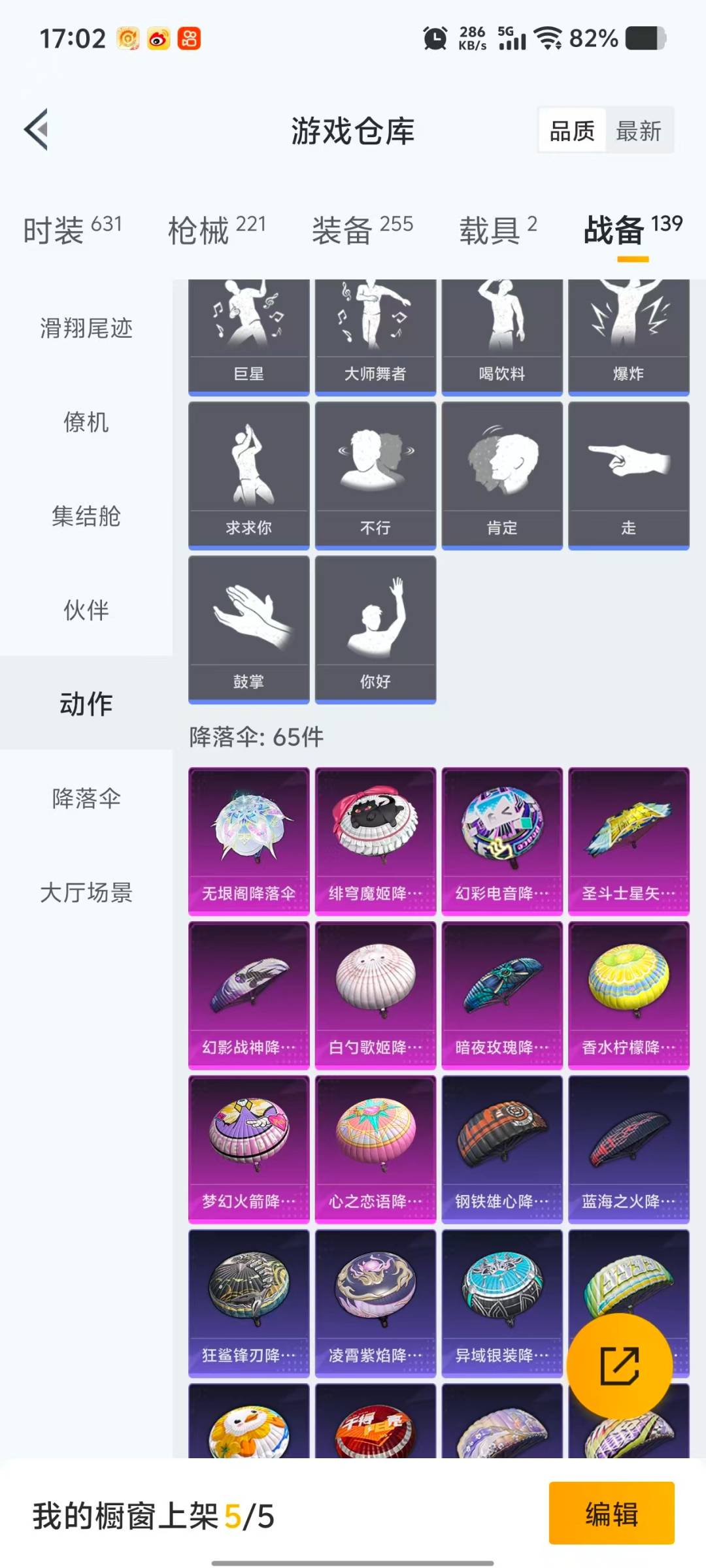Open the 滑翔尾迹 category list
The width and height of the screenshot is (706, 1568).
(x=85, y=330)
